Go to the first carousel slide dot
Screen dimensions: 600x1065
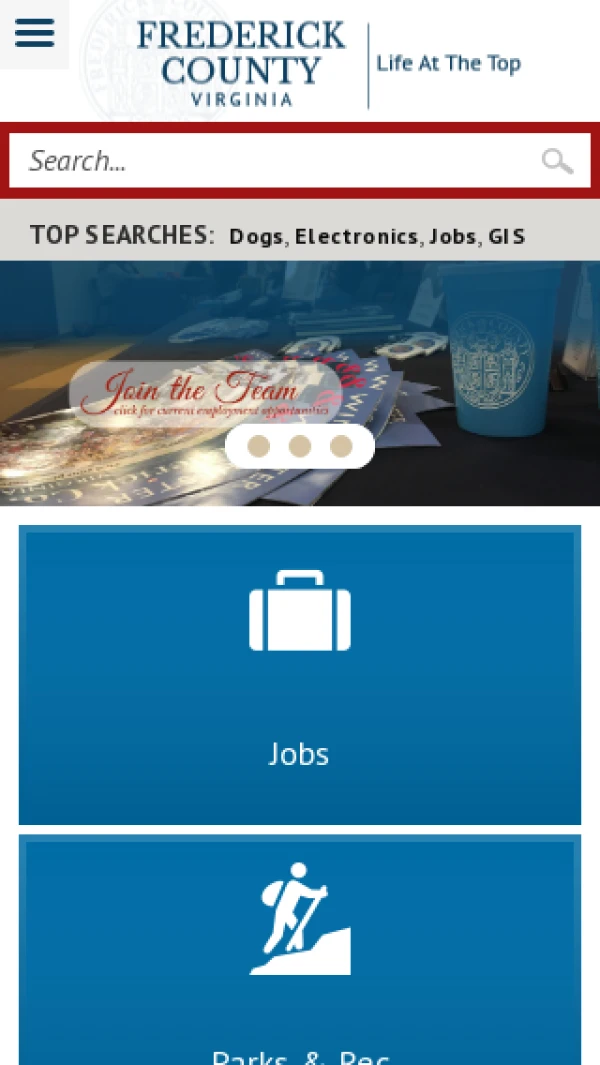tap(258, 446)
